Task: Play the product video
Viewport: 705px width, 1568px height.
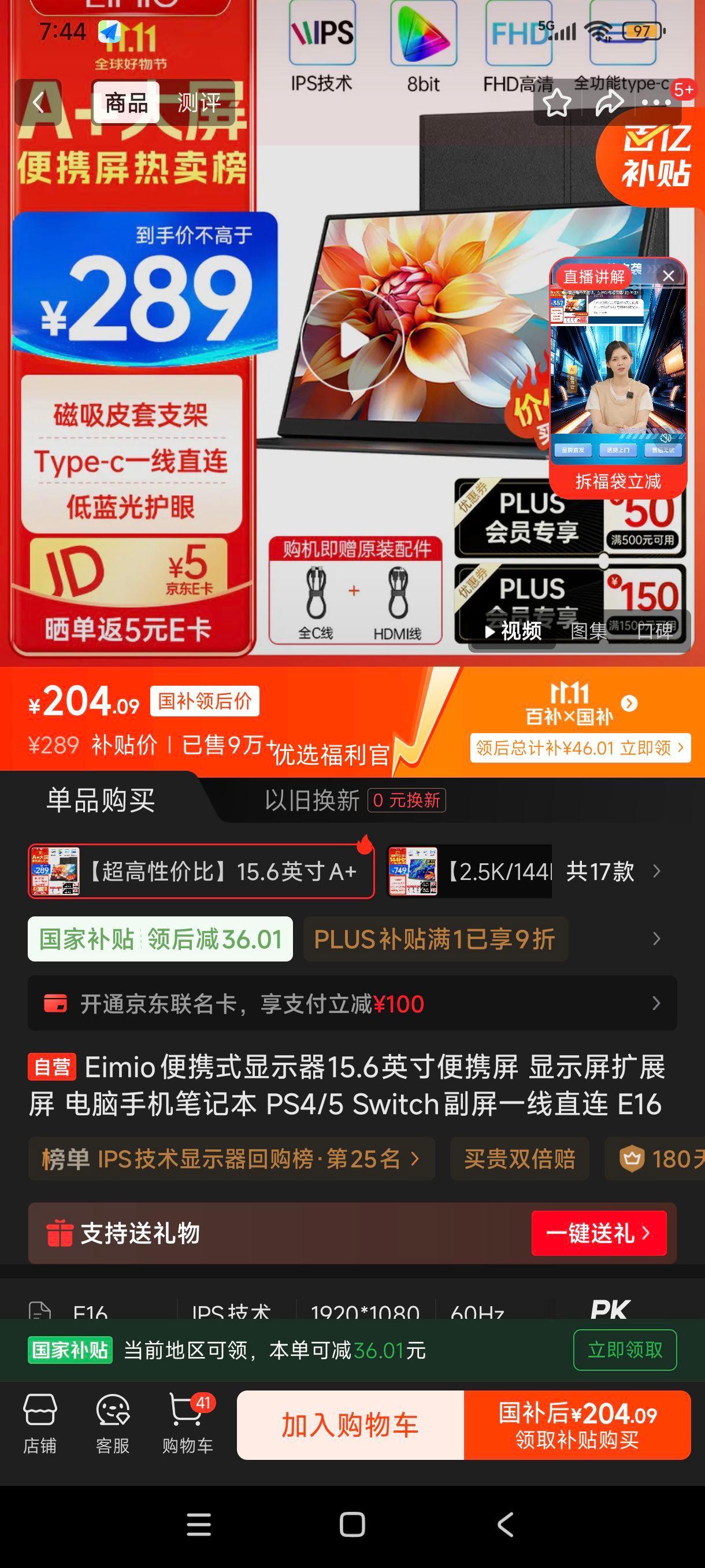Action: 352,339
